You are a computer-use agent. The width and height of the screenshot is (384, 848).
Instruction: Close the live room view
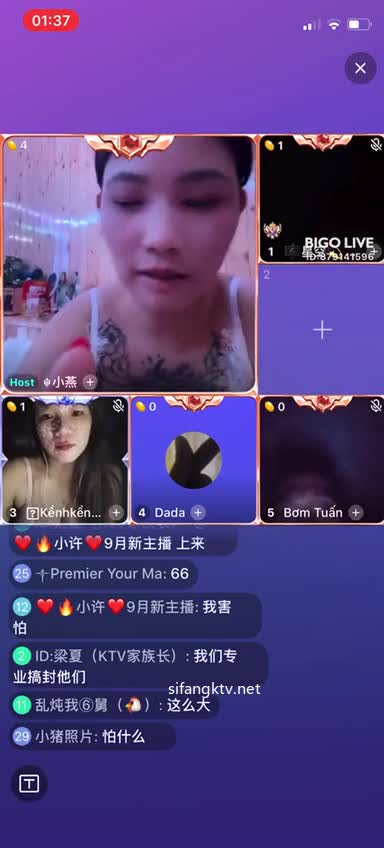[x=360, y=68]
